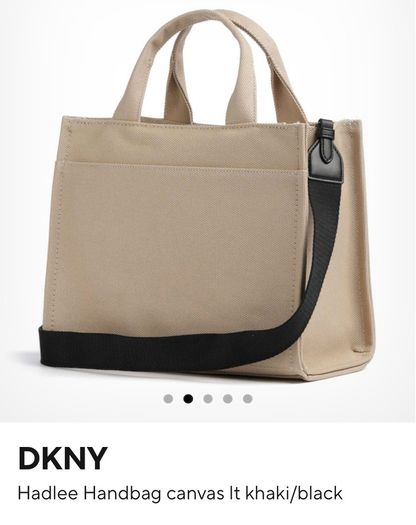
Task: Select the last image indicator dot
Action: (248, 399)
